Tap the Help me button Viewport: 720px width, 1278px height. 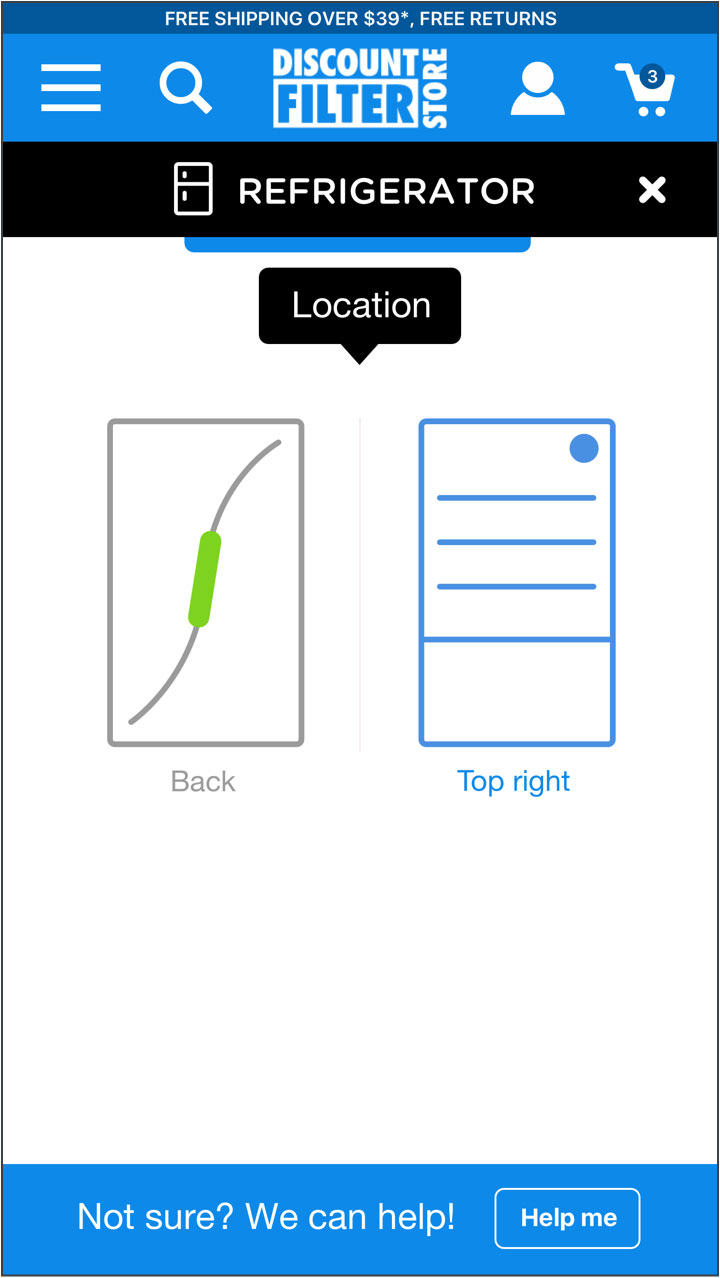(567, 1218)
